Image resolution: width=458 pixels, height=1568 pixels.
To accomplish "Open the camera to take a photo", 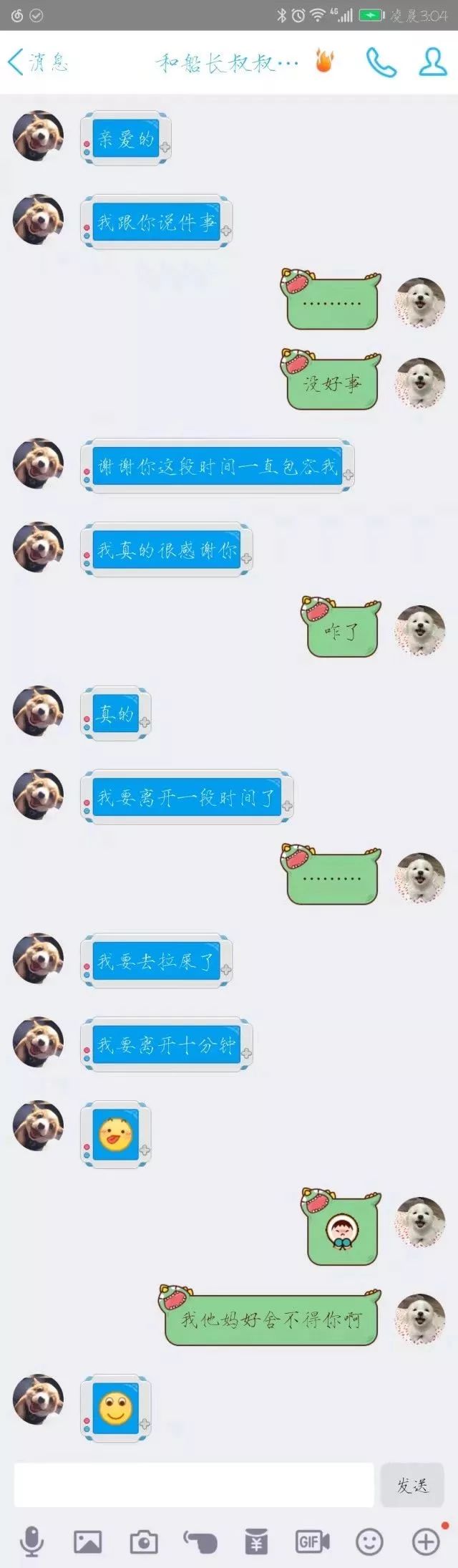I will click(143, 1541).
